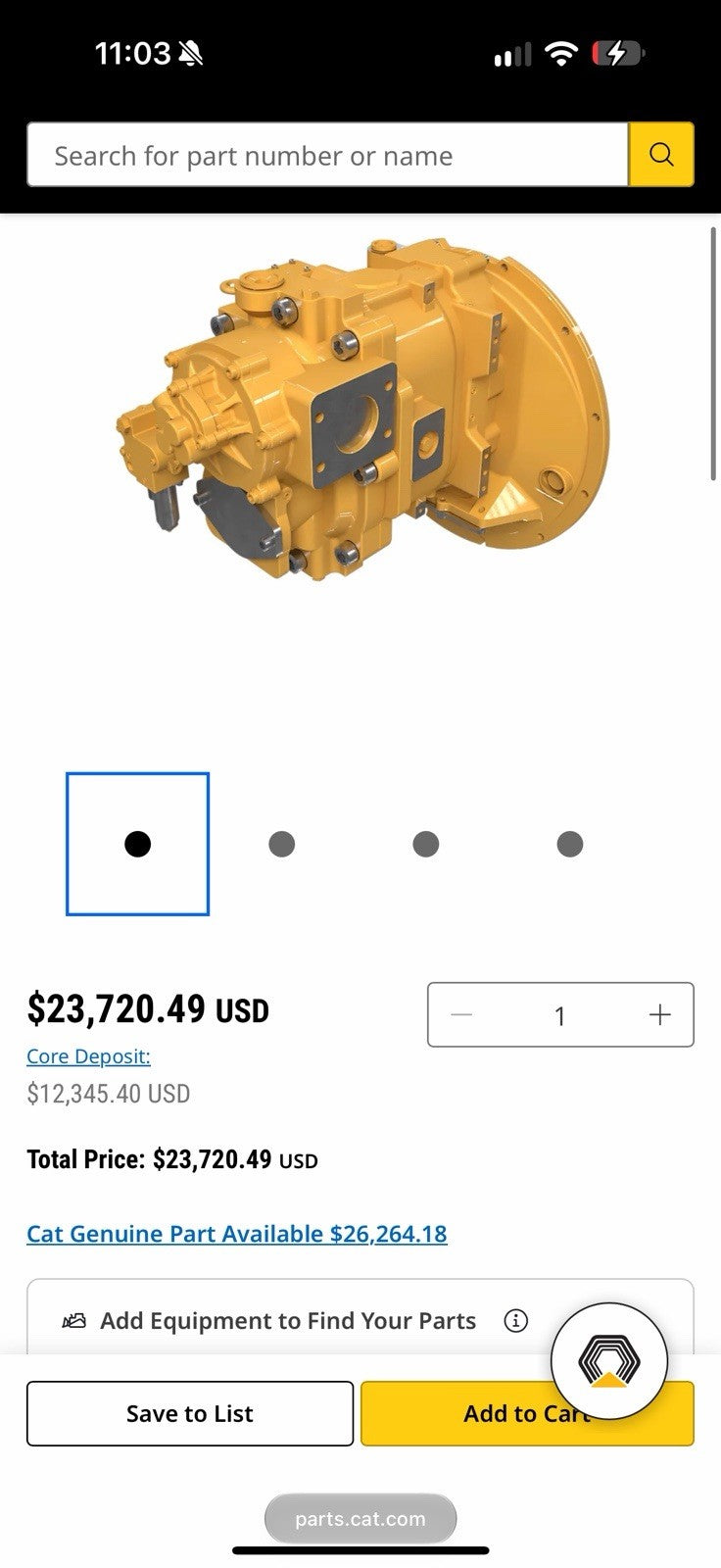Increase quantity with the plus button
Screen dimensions: 721x1568
660,1015
